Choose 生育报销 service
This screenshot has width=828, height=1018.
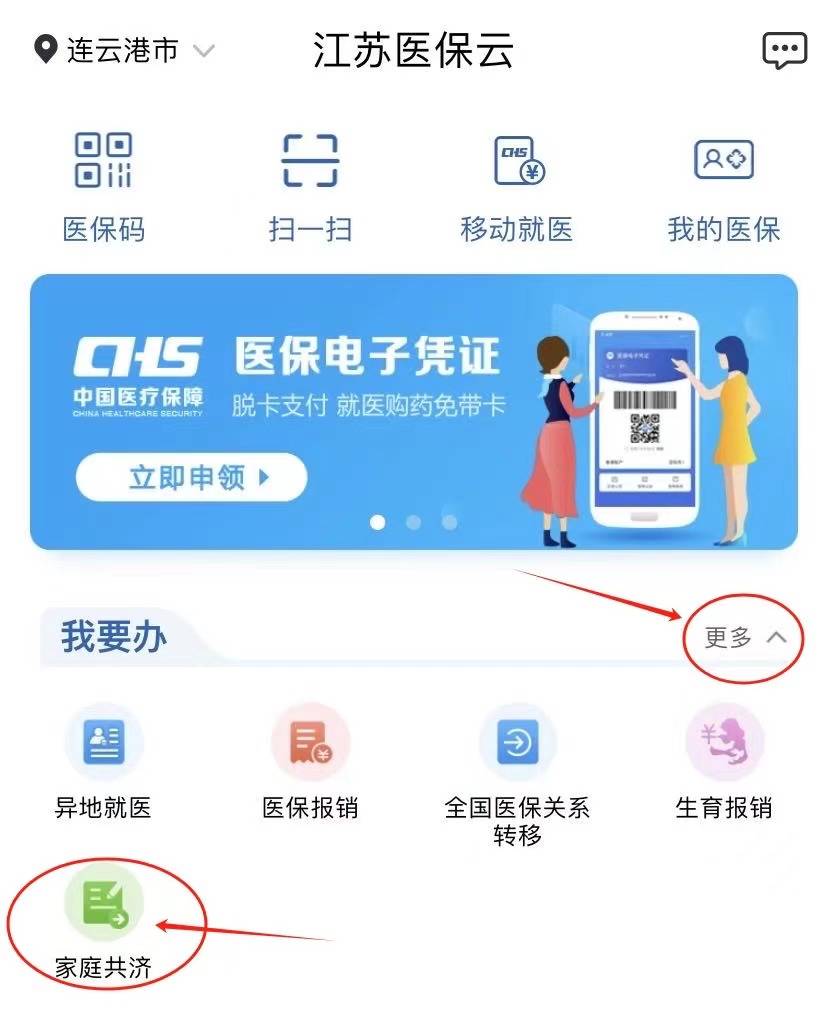(x=723, y=762)
